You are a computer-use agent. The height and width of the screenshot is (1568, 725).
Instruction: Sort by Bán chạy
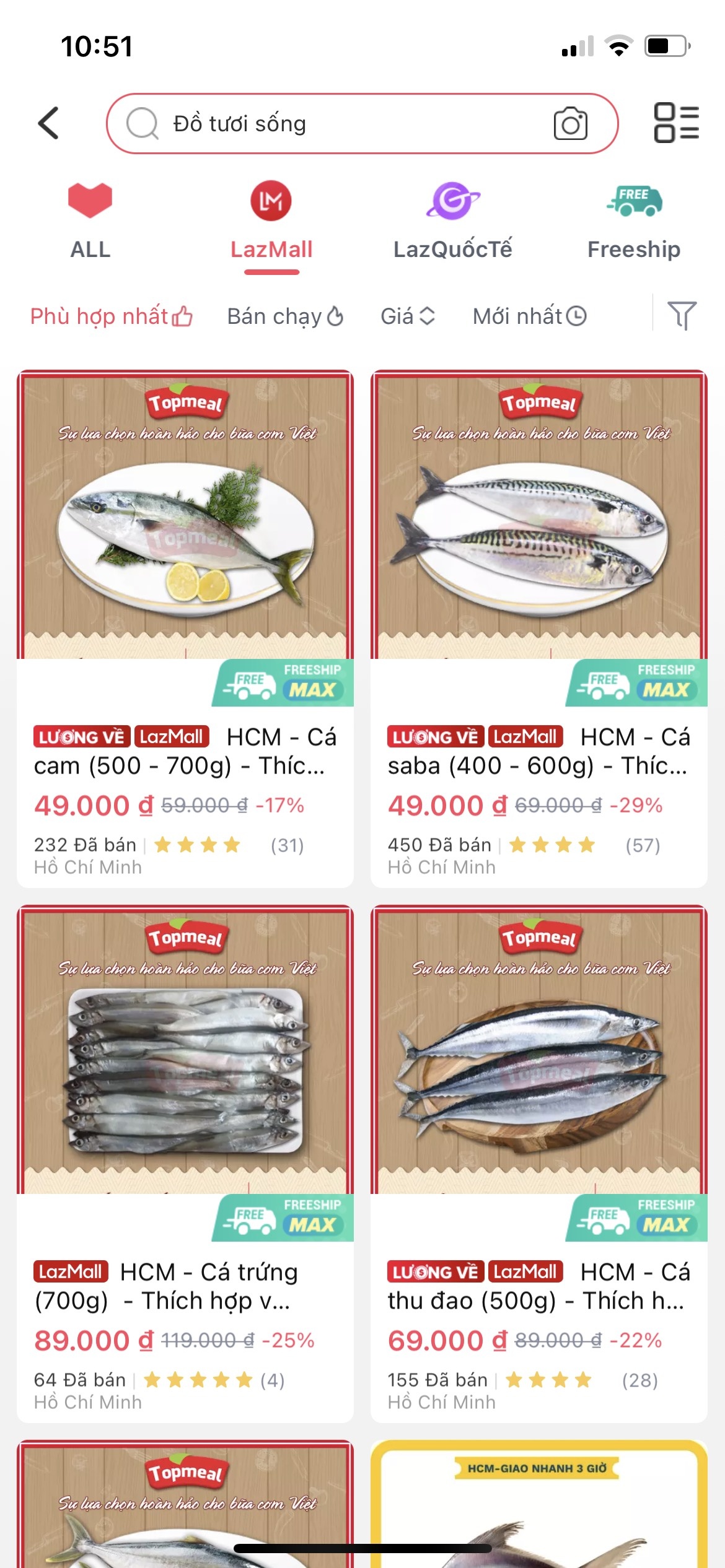(x=285, y=316)
